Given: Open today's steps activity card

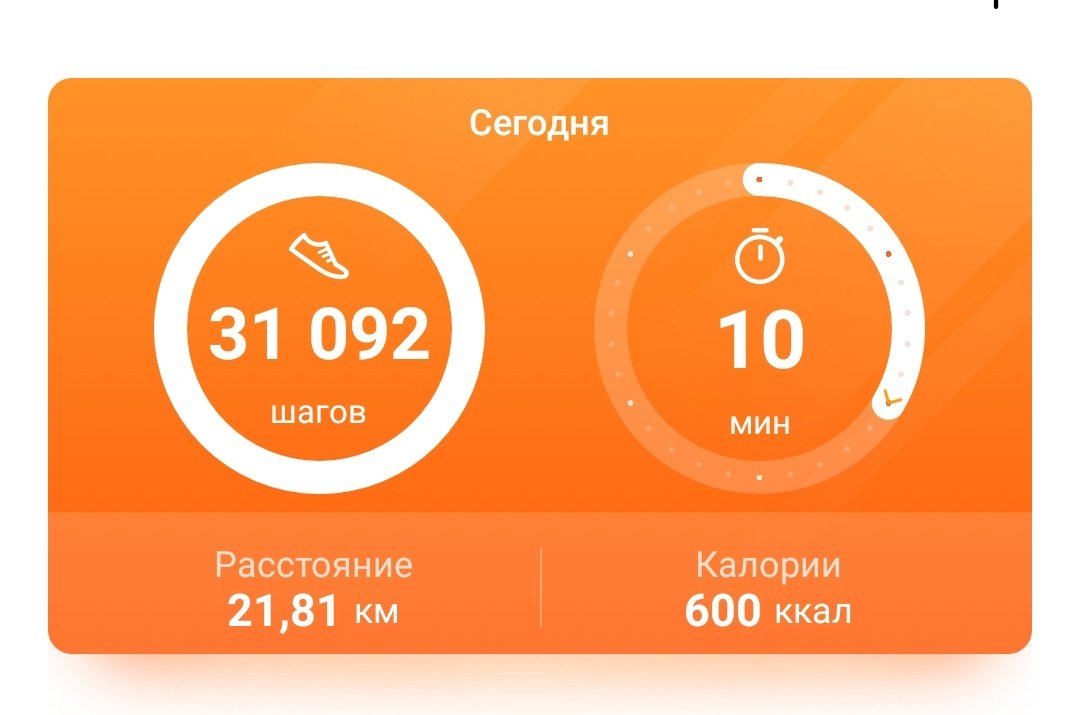Looking at the screenshot, I should [x=319, y=330].
